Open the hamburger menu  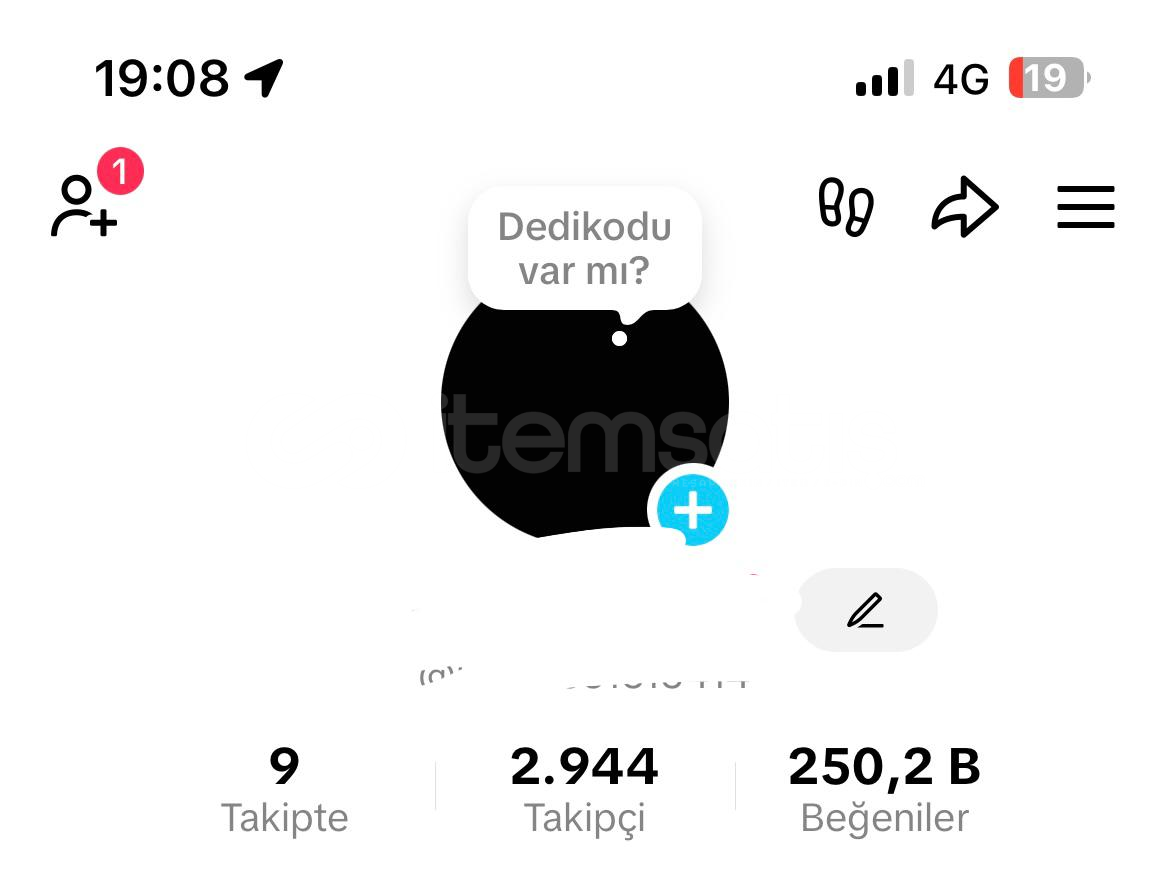pos(1085,208)
